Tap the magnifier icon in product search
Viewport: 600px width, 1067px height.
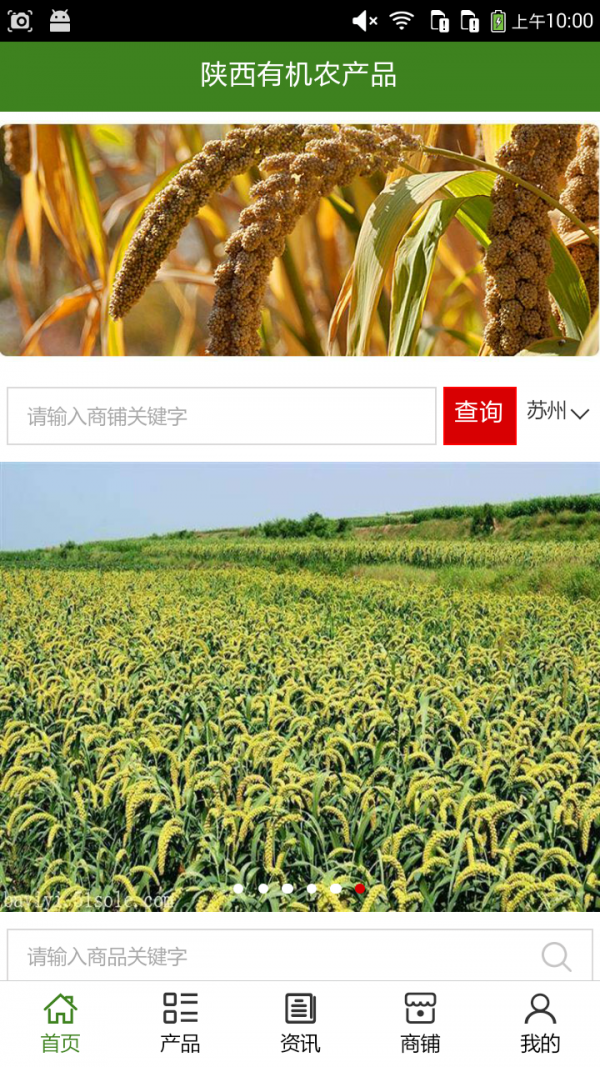(557, 956)
